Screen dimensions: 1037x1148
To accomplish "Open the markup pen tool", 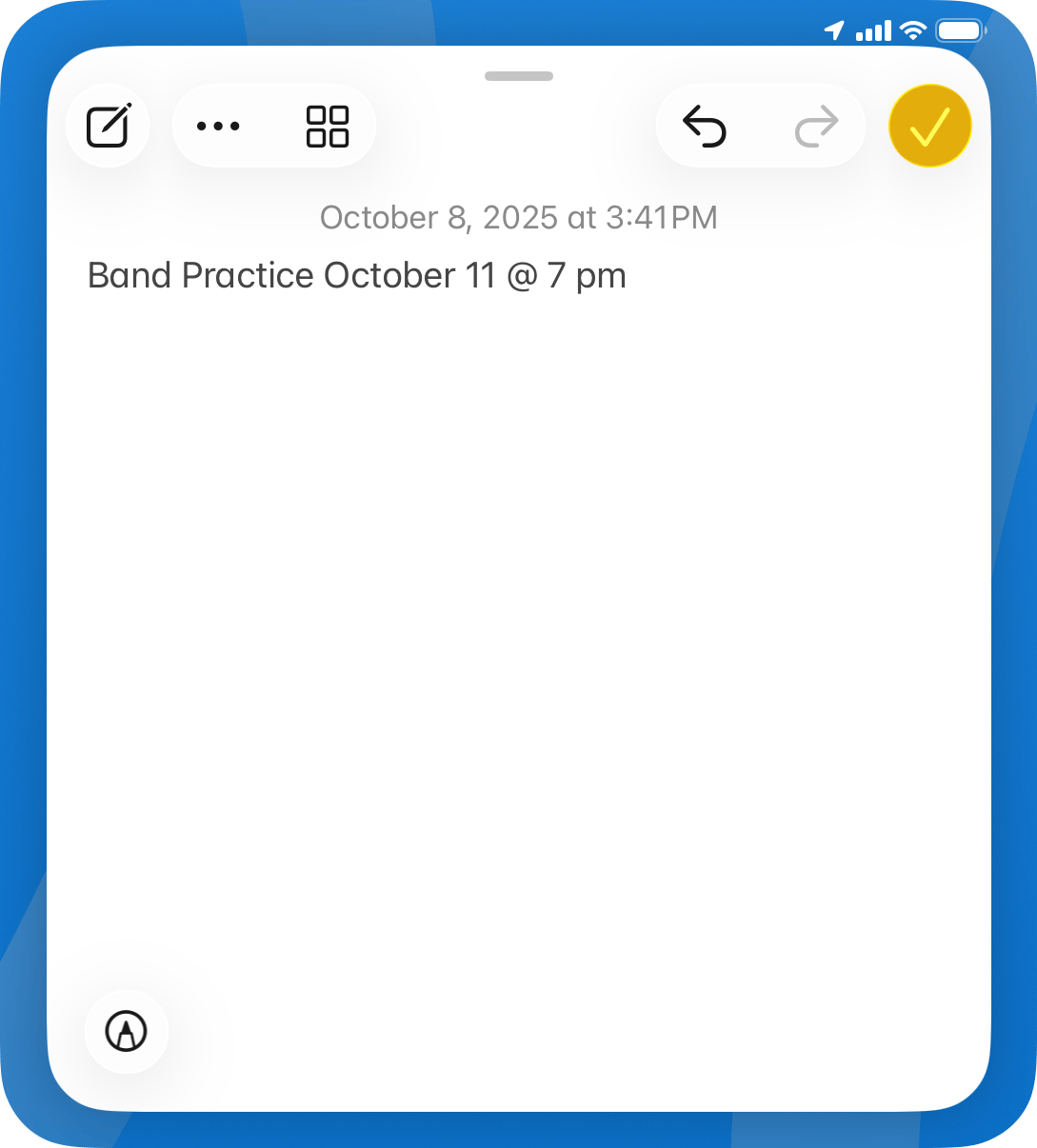I will click(127, 1031).
